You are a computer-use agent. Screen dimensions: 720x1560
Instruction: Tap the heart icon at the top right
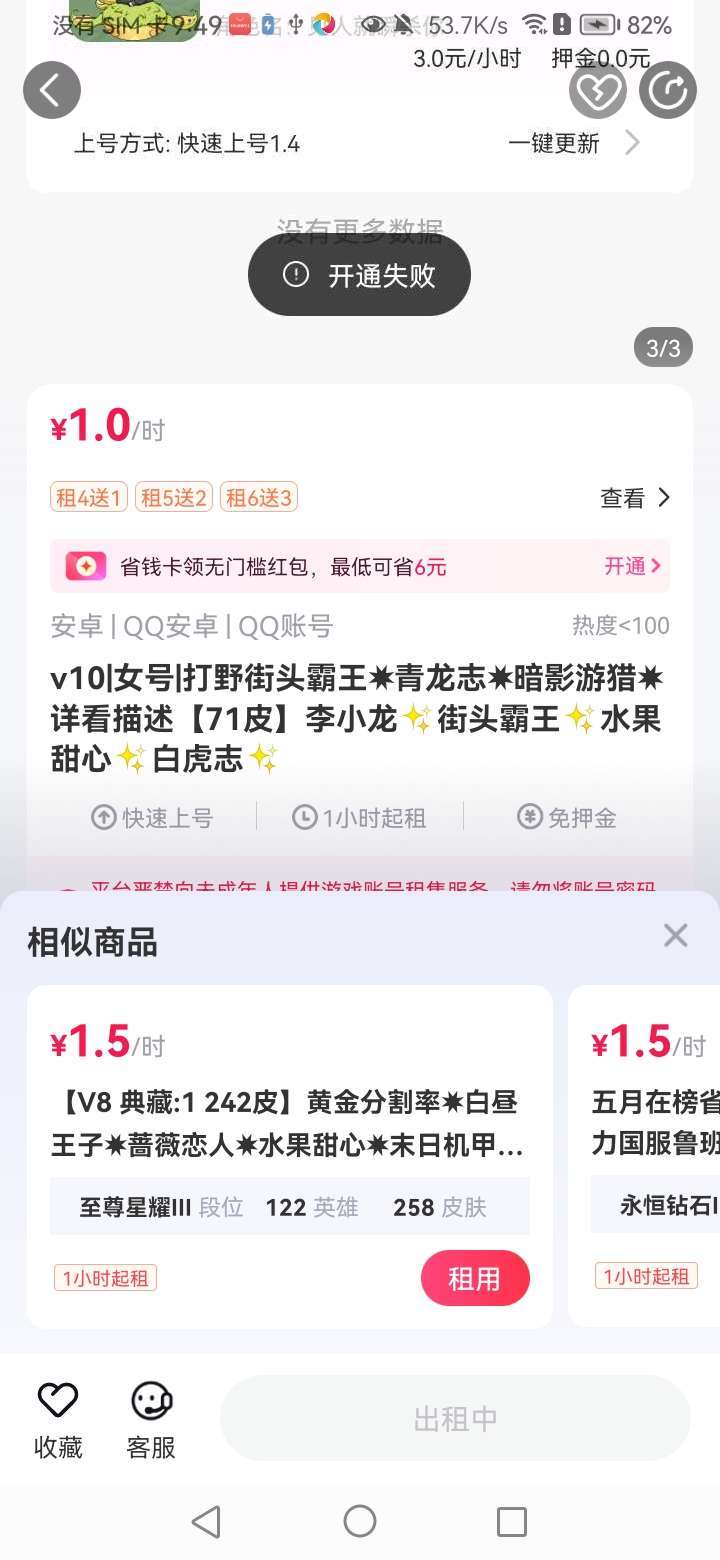pos(598,91)
